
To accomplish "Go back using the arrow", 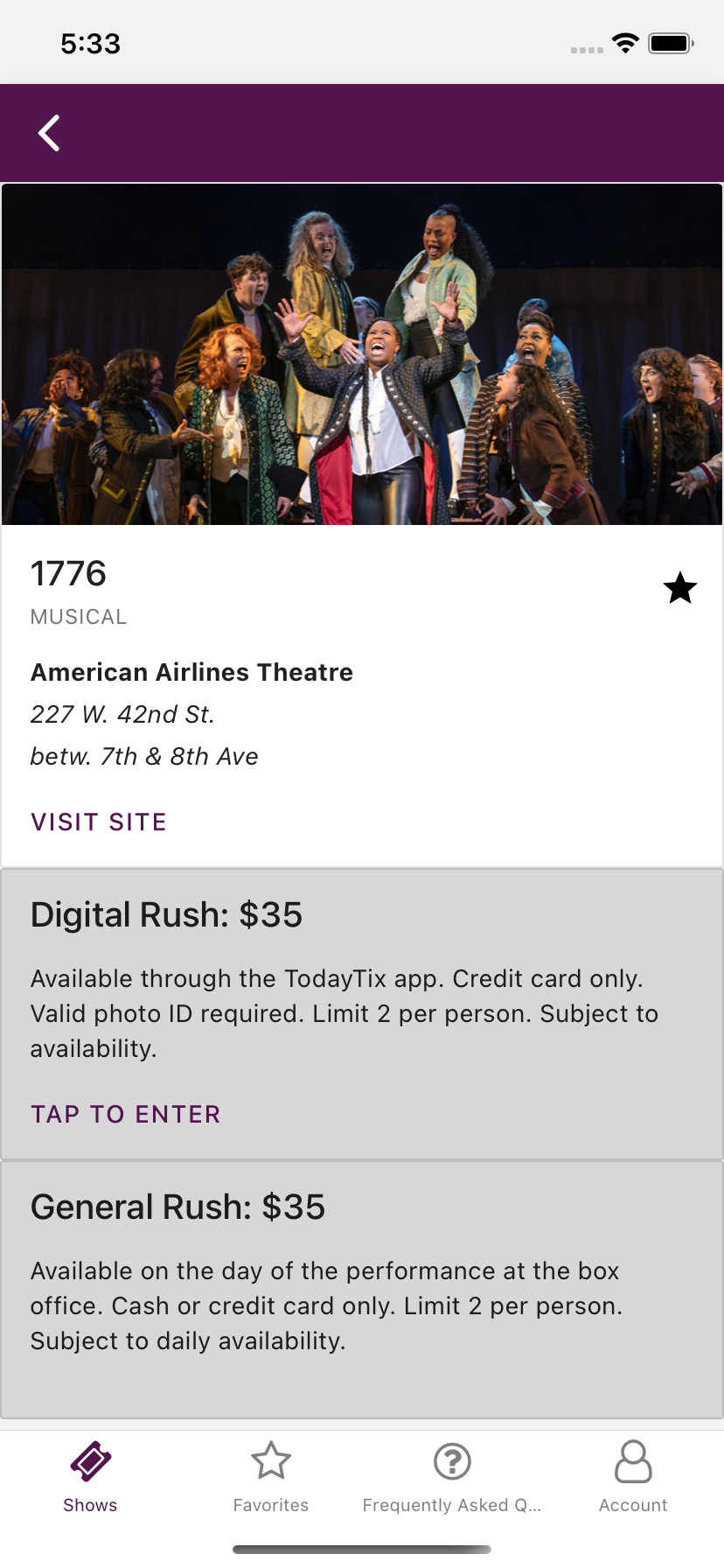I will 50,133.
